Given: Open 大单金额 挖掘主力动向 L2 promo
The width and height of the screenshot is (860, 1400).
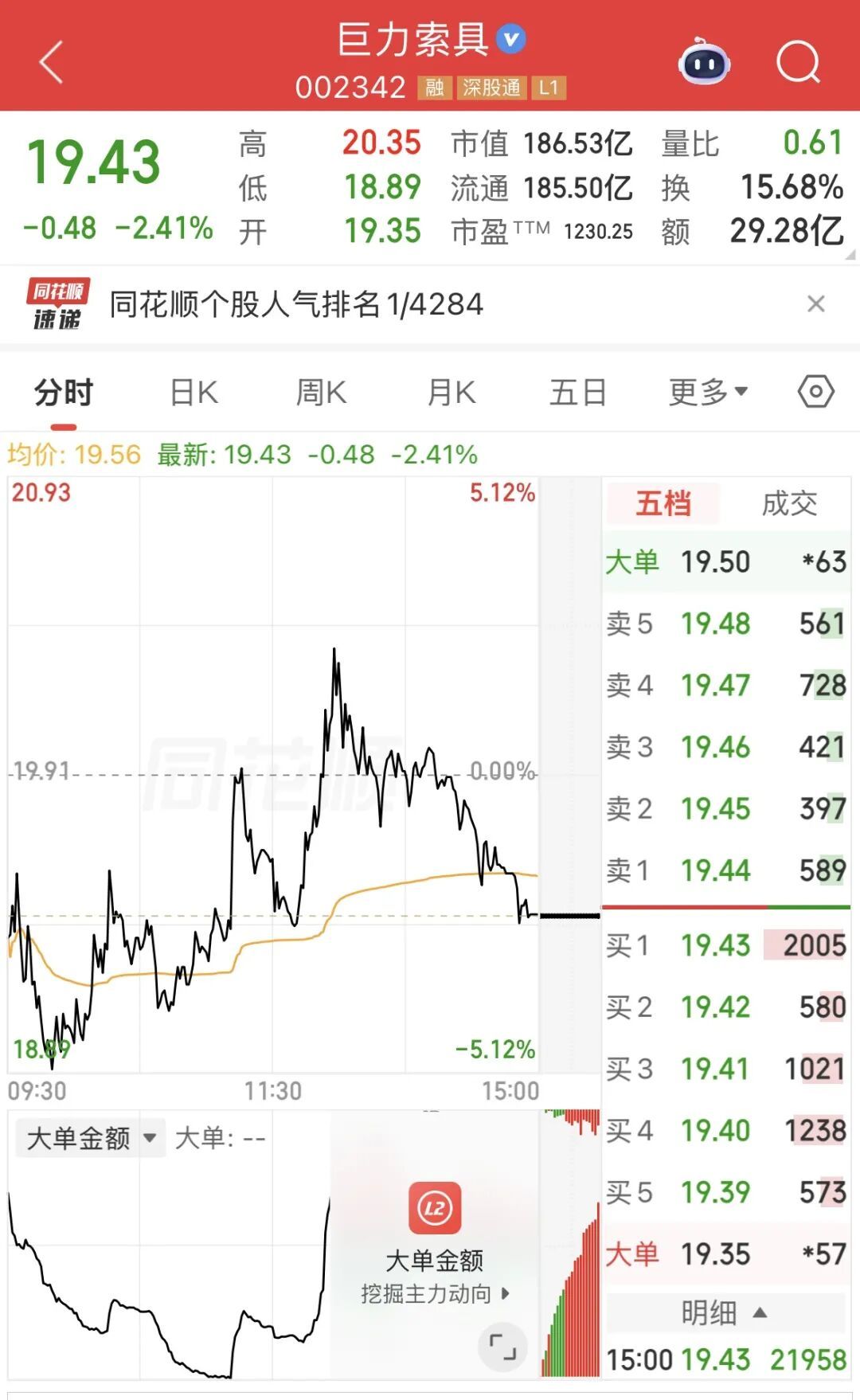Looking at the screenshot, I should [435, 1242].
